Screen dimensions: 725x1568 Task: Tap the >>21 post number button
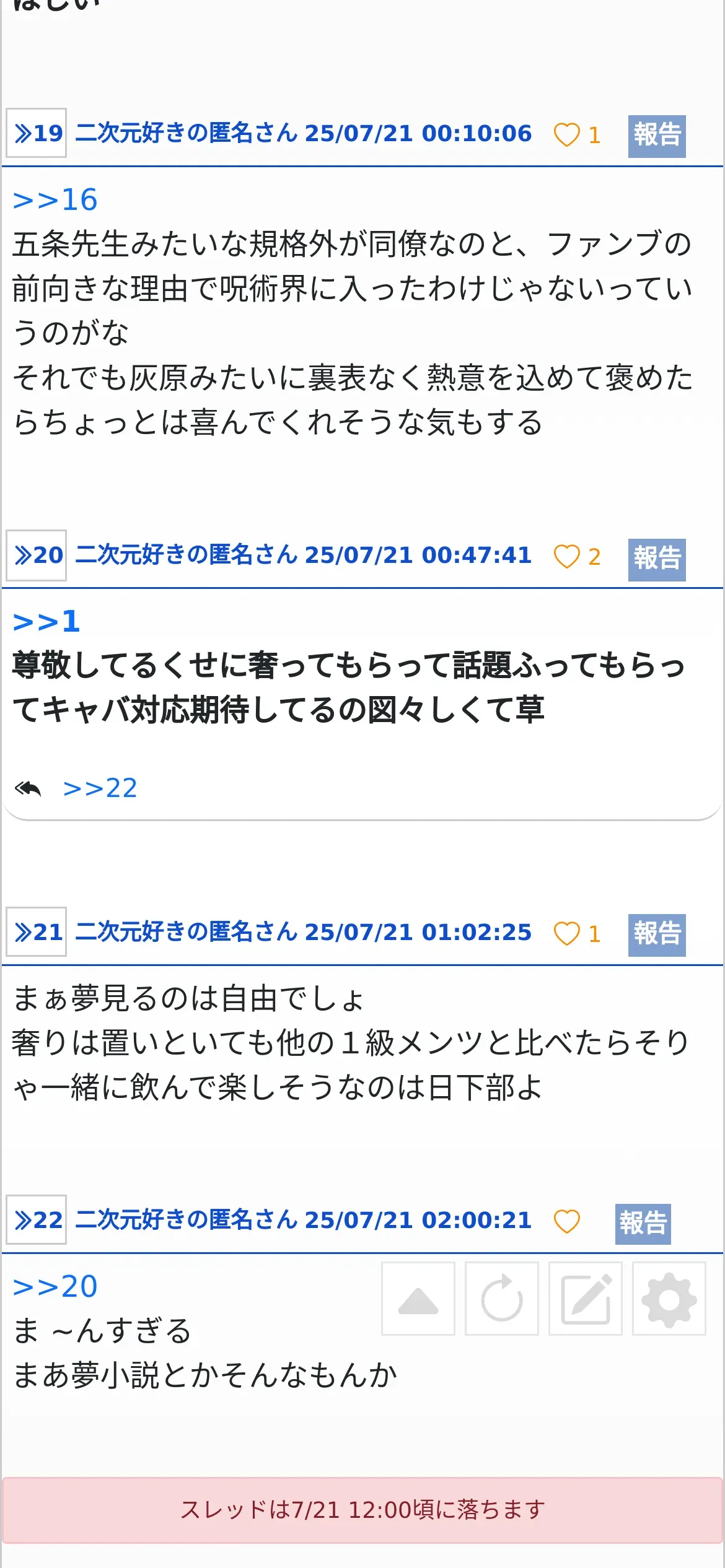tap(37, 931)
